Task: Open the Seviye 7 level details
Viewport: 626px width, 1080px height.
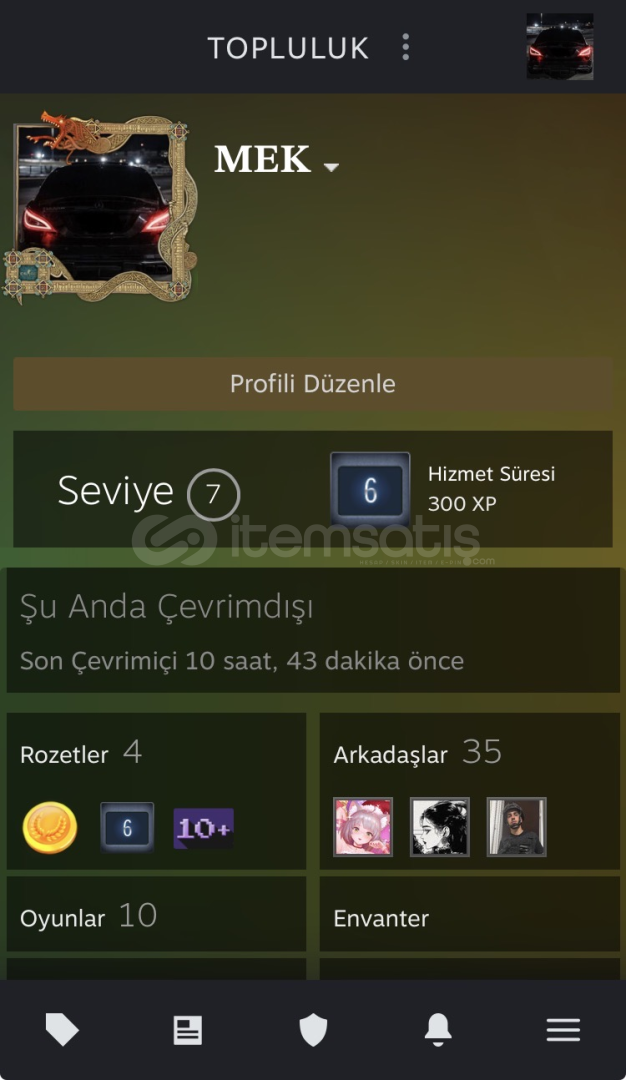Action: [148, 492]
